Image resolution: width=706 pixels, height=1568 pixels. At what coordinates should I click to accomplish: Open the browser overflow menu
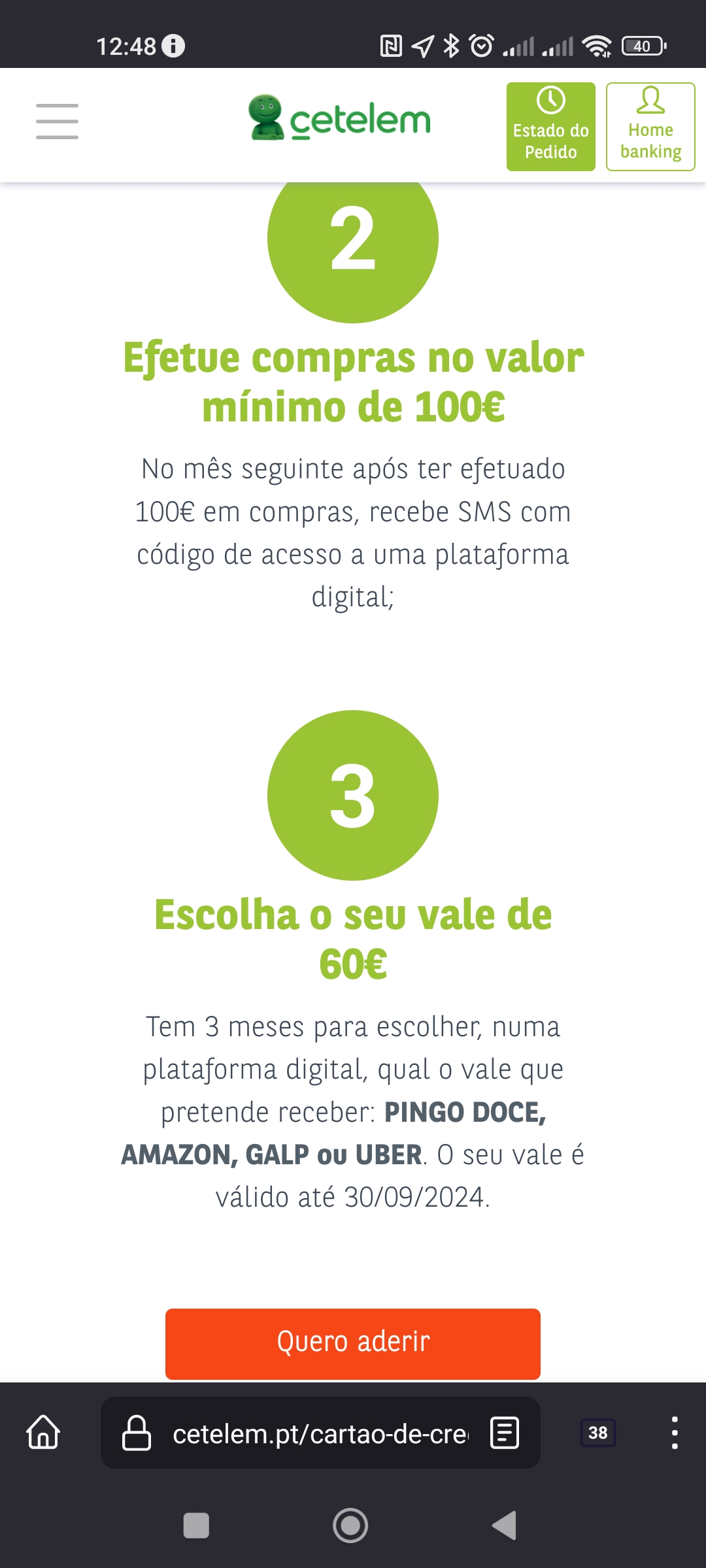(674, 1433)
